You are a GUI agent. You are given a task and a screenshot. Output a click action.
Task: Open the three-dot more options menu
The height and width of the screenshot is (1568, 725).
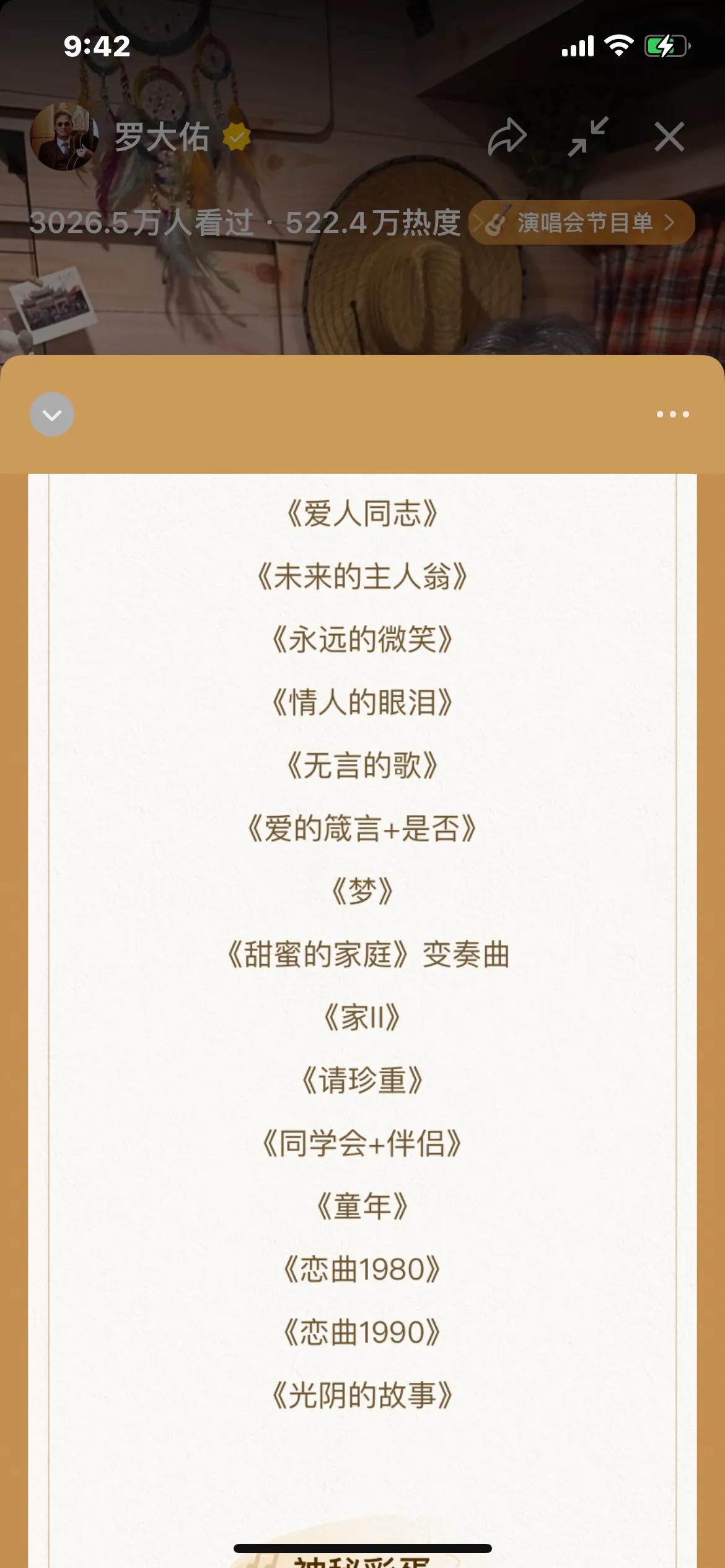(671, 414)
